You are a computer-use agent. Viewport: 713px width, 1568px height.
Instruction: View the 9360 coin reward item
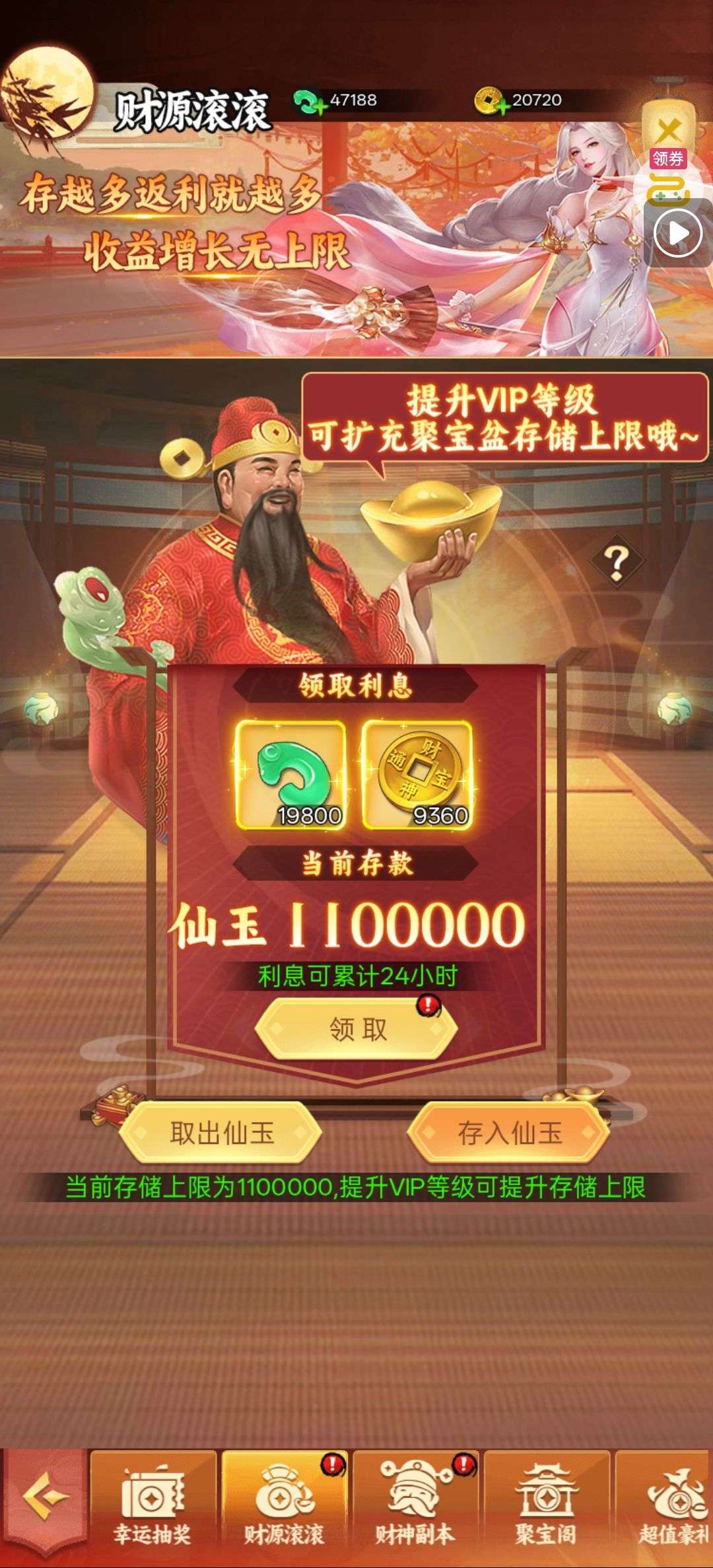click(417, 775)
